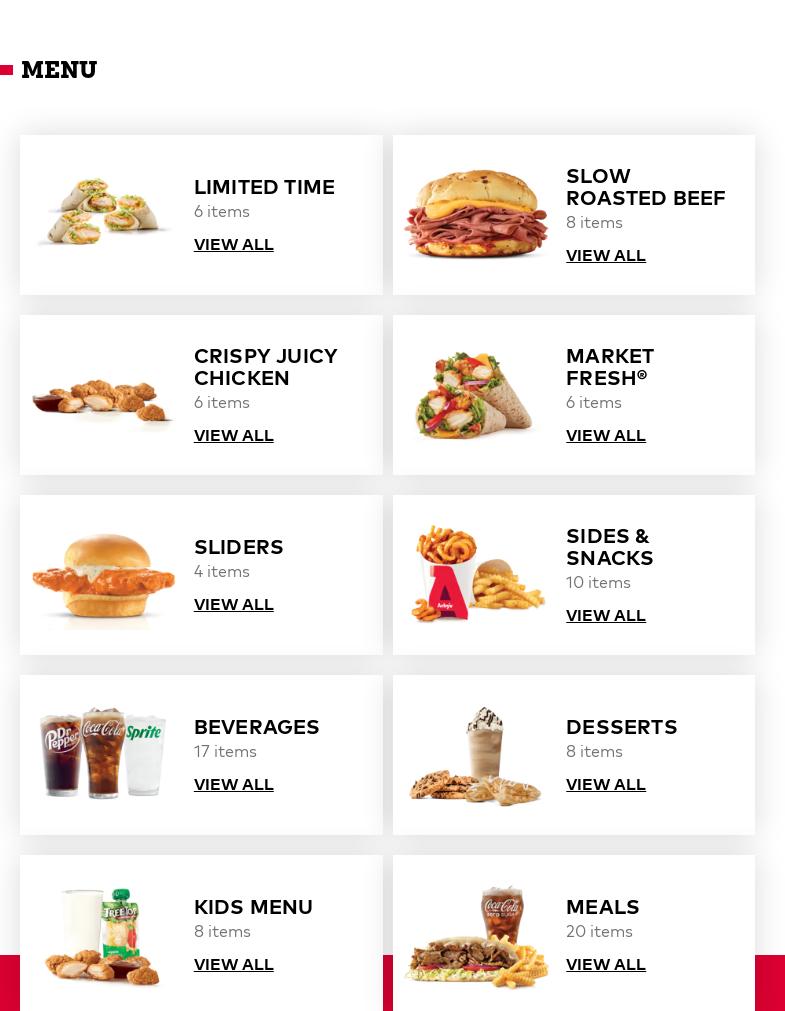Open the Beverages drinks picture
This screenshot has height=1011, width=785.
coord(103,754)
